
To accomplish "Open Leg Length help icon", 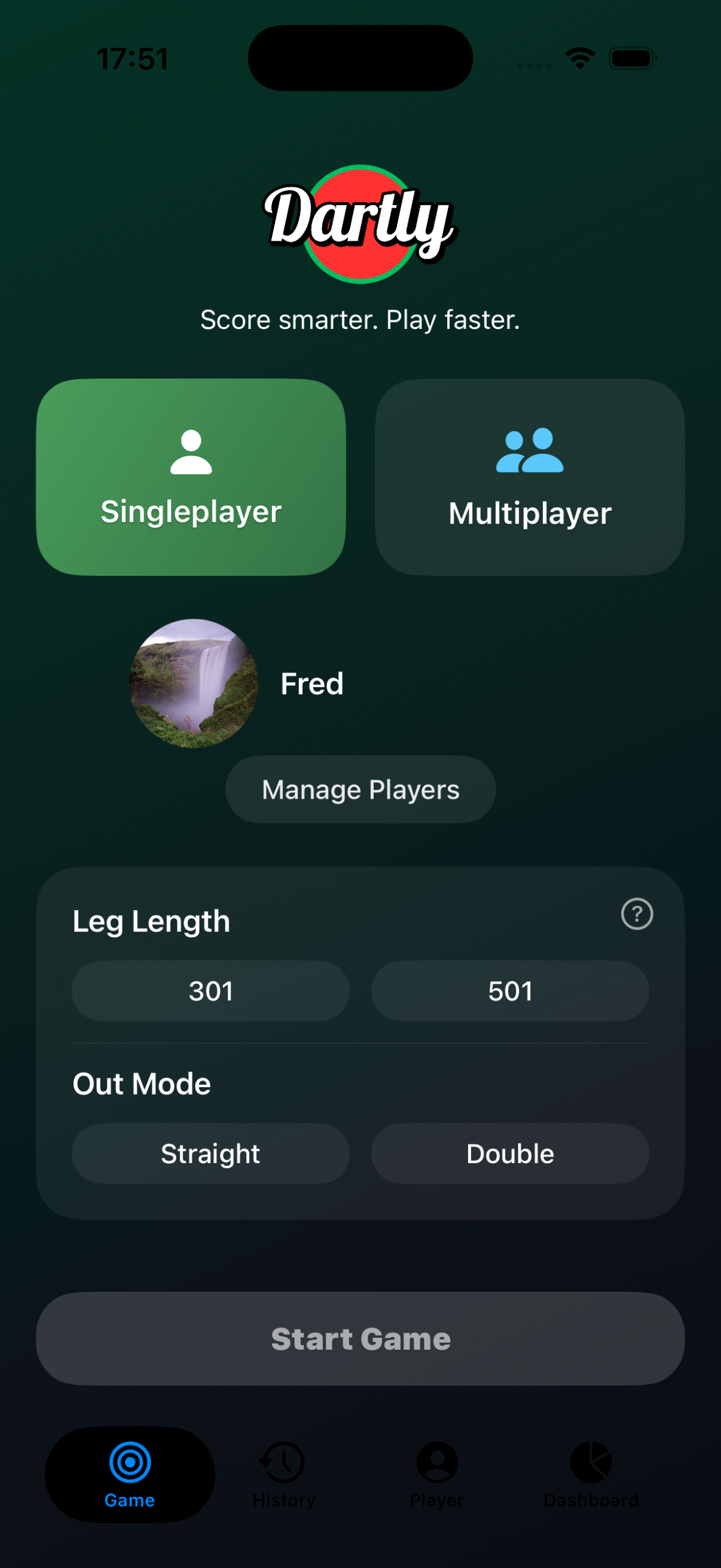I will (x=636, y=914).
